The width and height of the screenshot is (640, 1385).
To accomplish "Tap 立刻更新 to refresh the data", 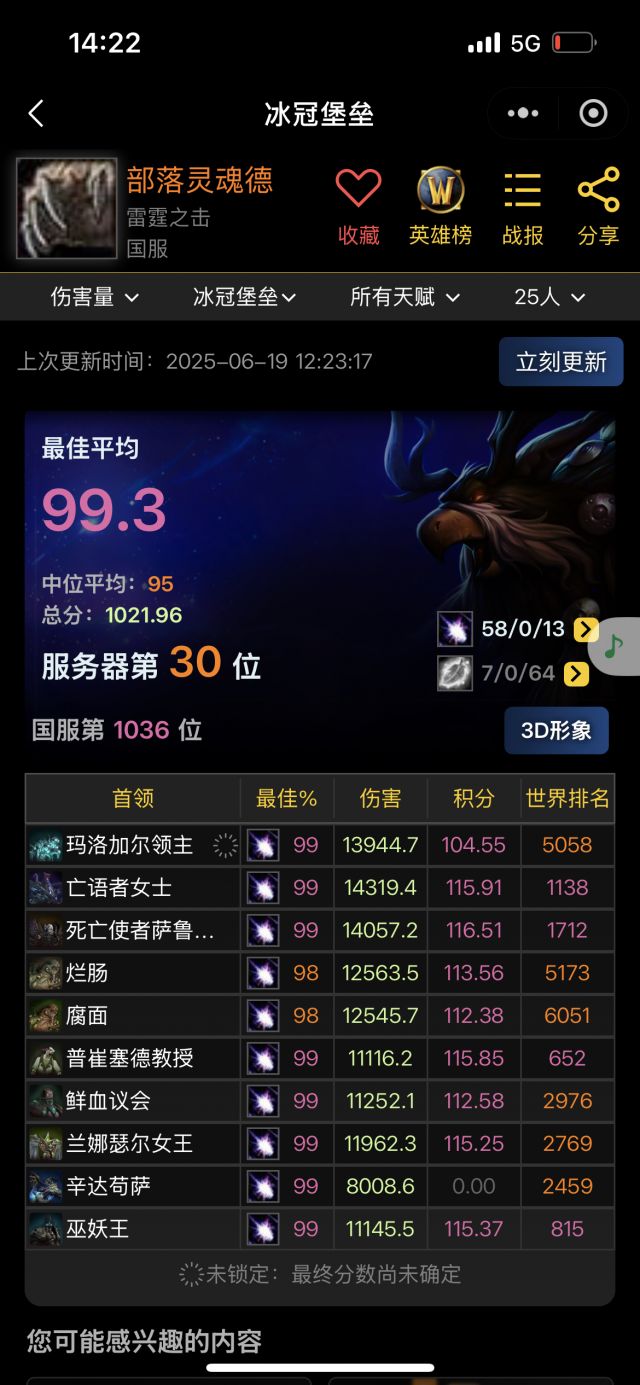I will tap(561, 362).
